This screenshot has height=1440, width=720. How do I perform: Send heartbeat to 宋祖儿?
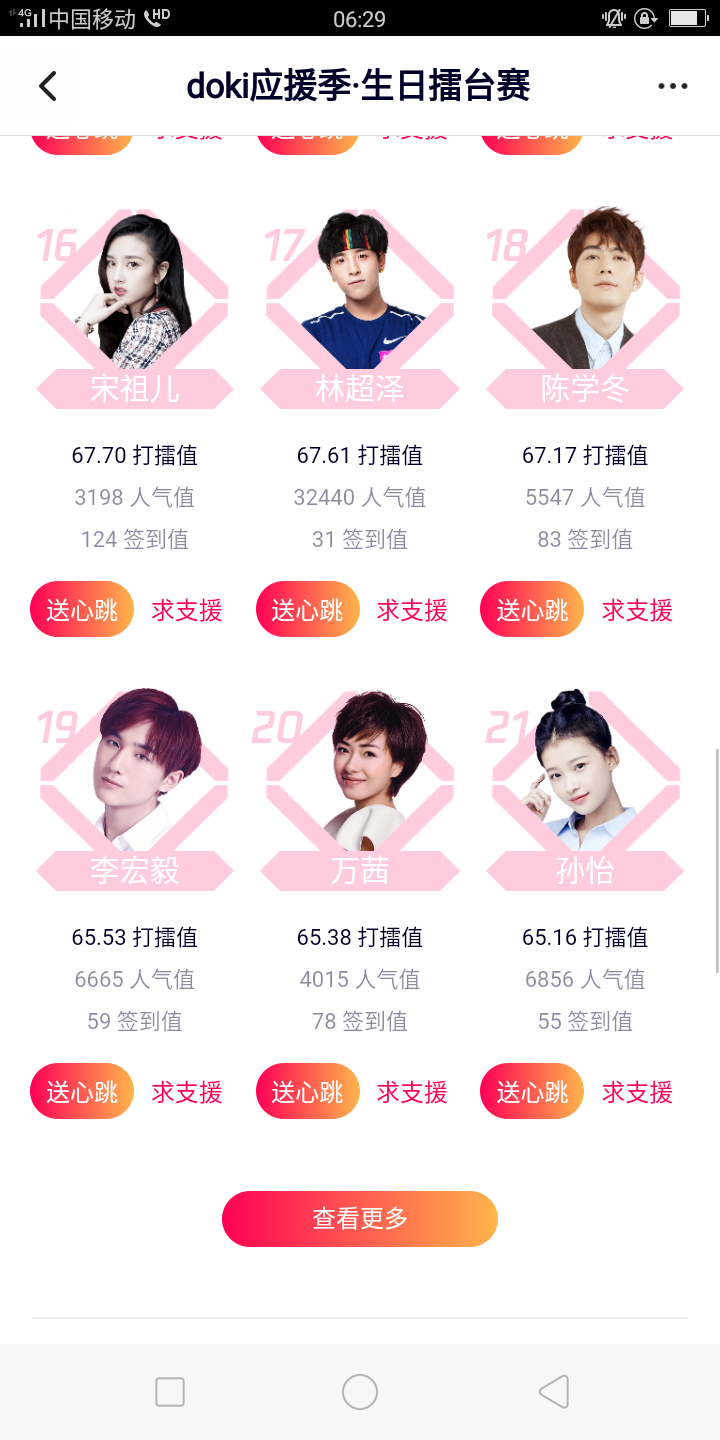point(82,609)
